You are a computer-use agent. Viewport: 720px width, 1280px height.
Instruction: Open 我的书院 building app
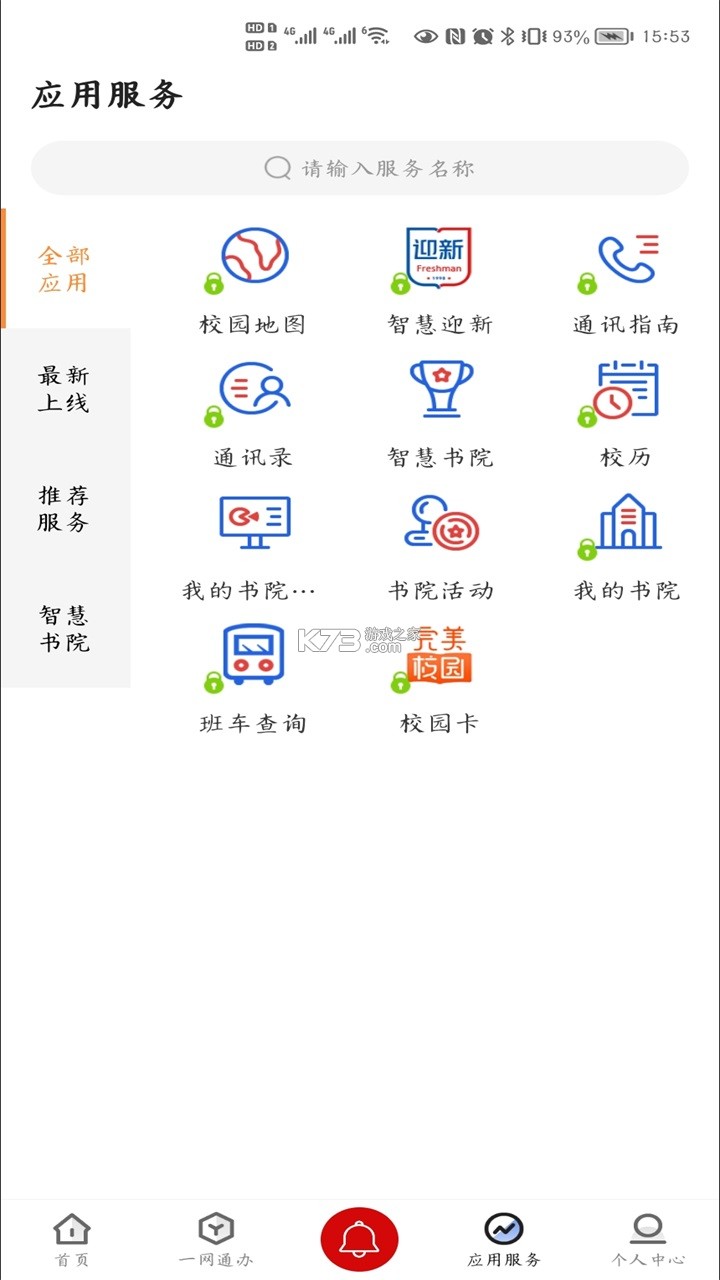coord(627,546)
